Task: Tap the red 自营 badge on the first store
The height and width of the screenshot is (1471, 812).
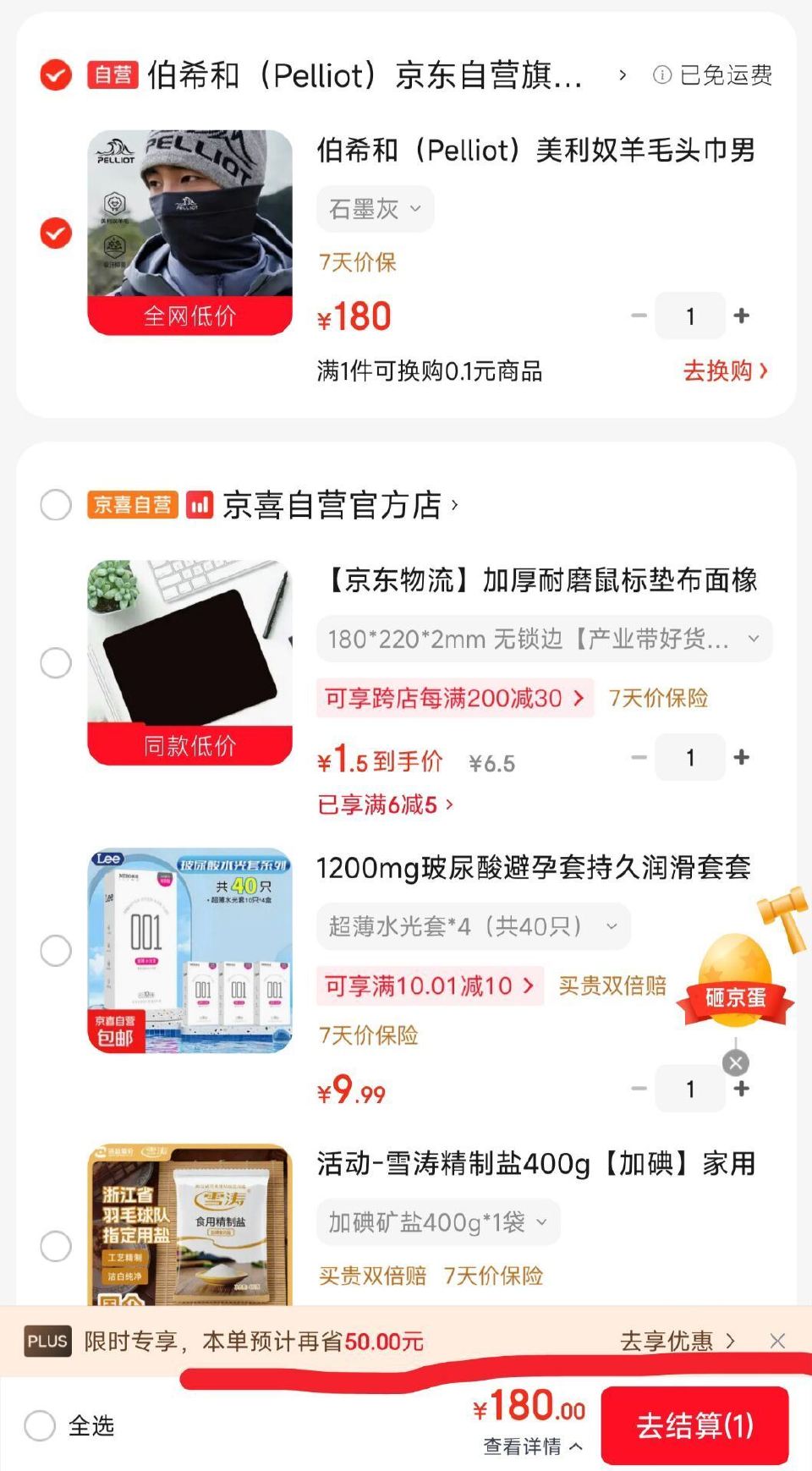Action: [x=112, y=75]
